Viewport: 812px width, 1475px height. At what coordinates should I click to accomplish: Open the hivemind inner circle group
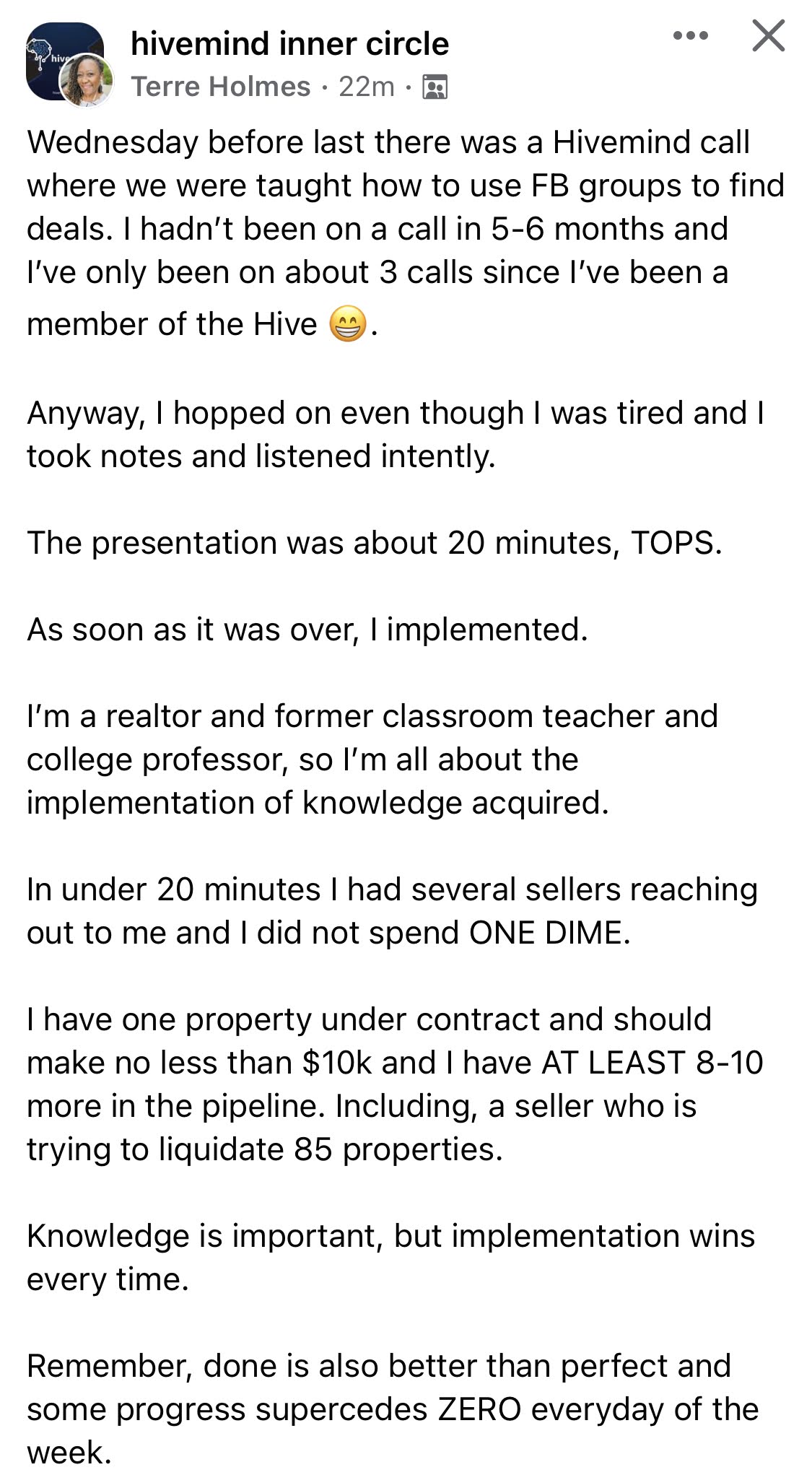[289, 44]
